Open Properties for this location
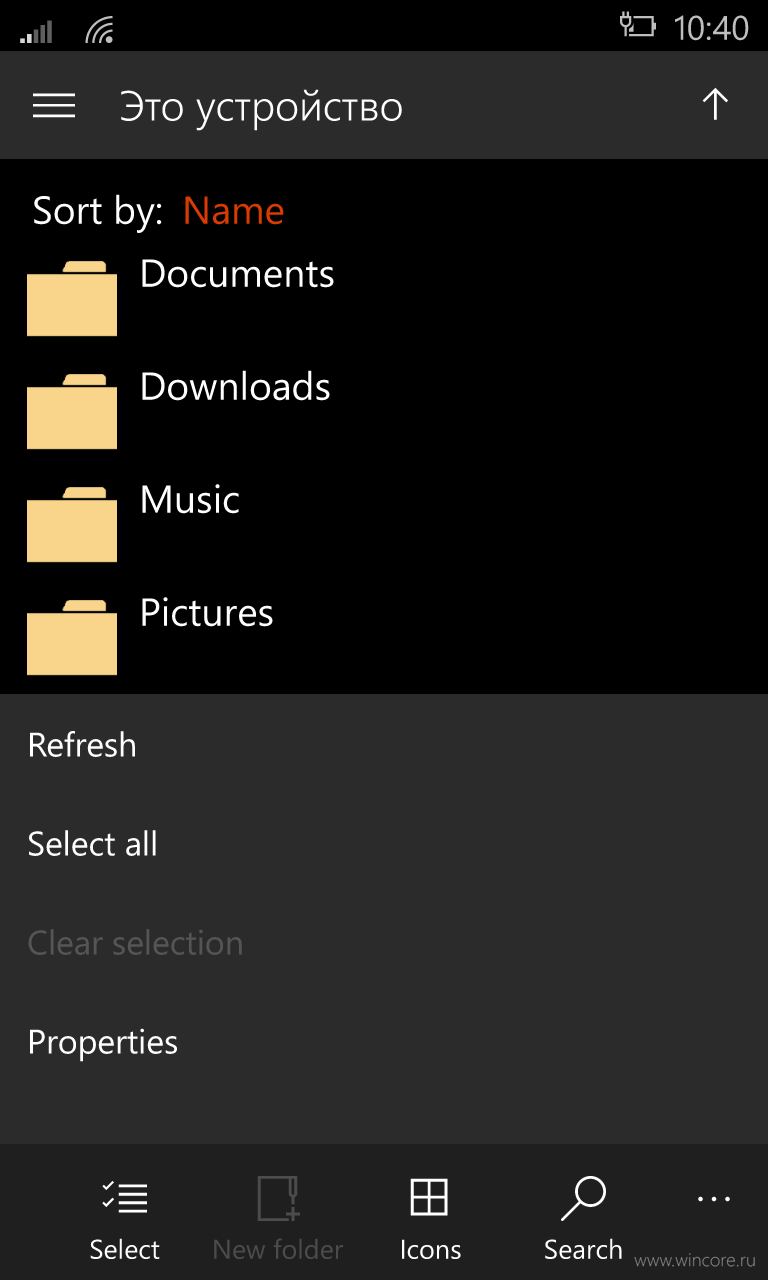Image resolution: width=768 pixels, height=1280 pixels. [x=384, y=1042]
